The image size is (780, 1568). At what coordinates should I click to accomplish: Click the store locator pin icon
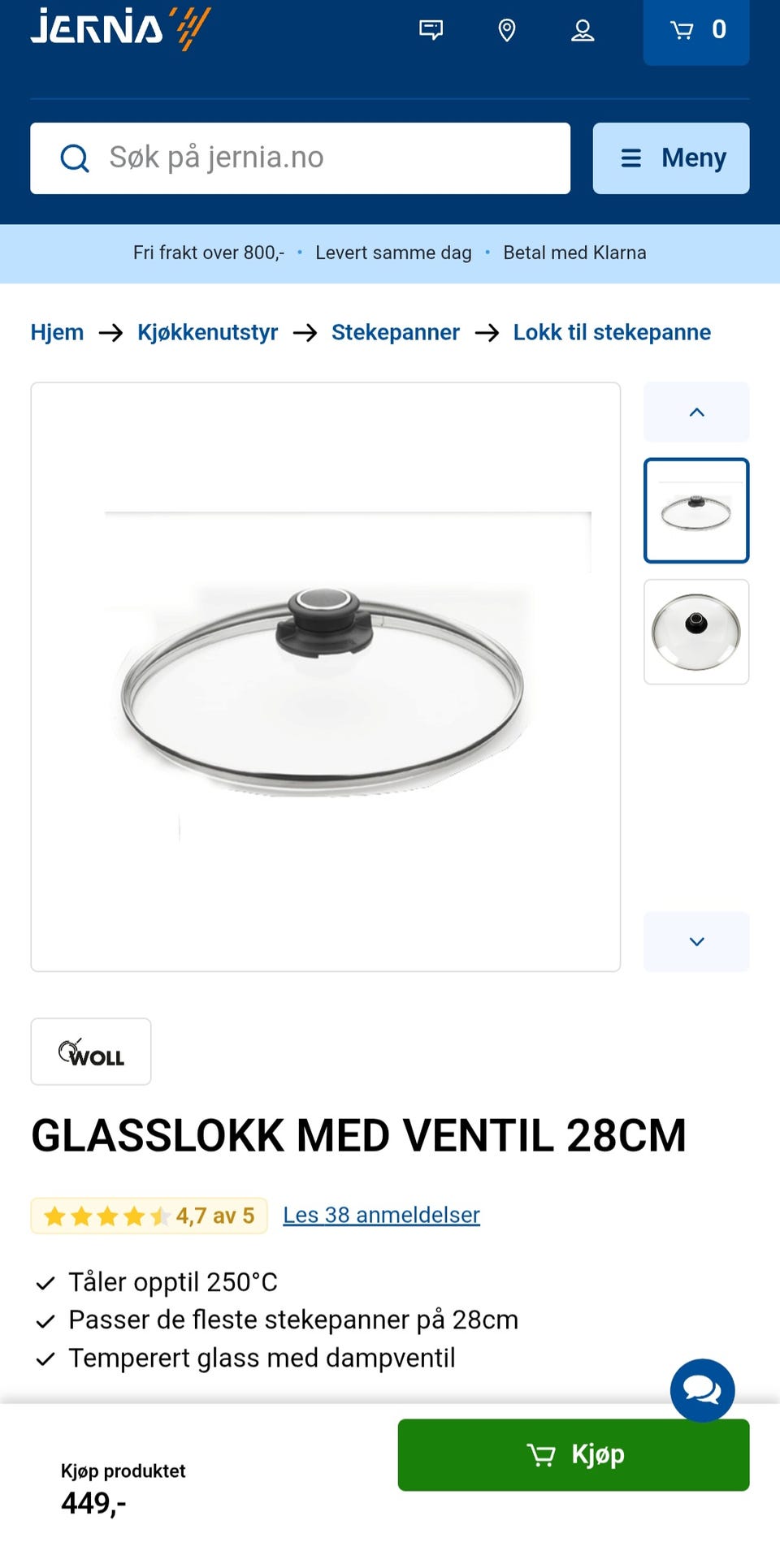click(x=507, y=31)
